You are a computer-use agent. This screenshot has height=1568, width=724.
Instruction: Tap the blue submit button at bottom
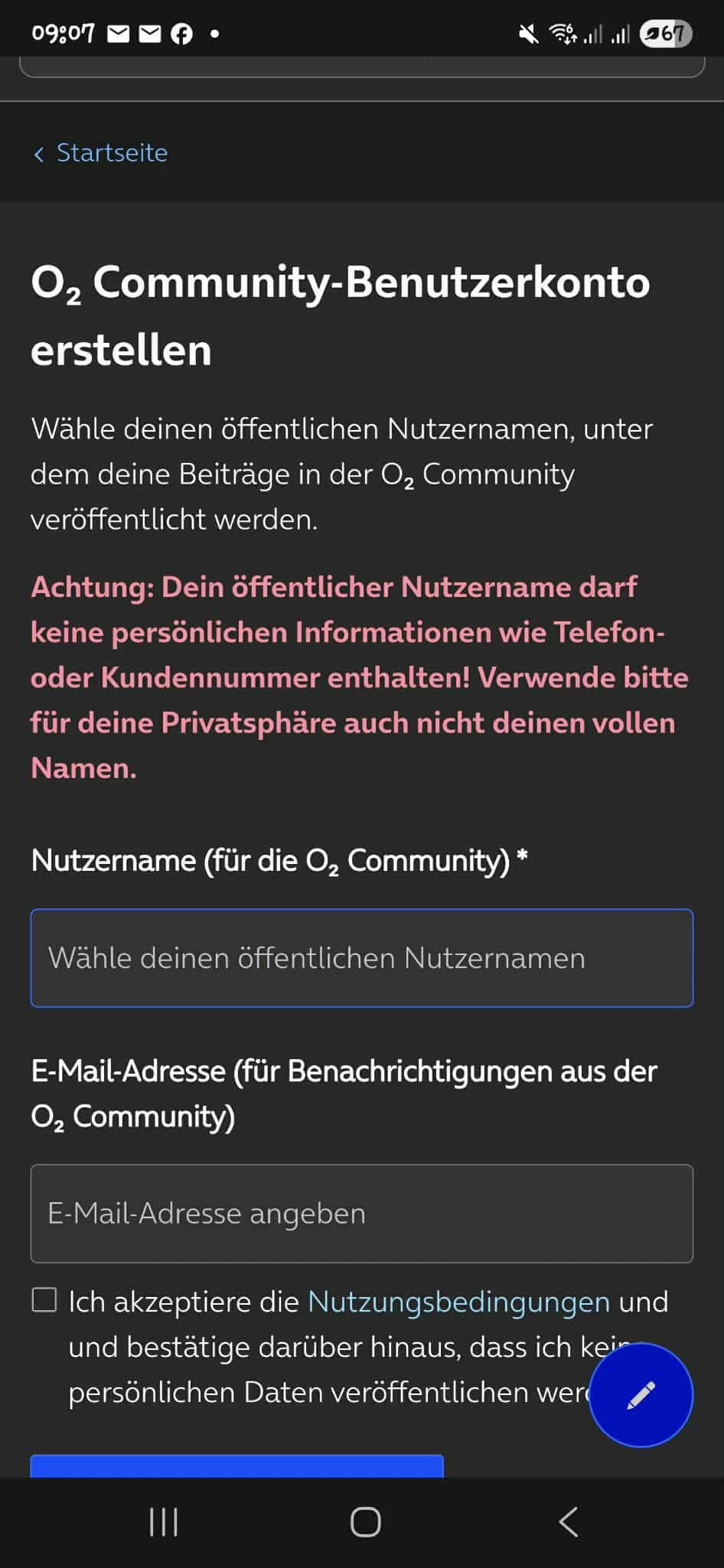tap(236, 1465)
